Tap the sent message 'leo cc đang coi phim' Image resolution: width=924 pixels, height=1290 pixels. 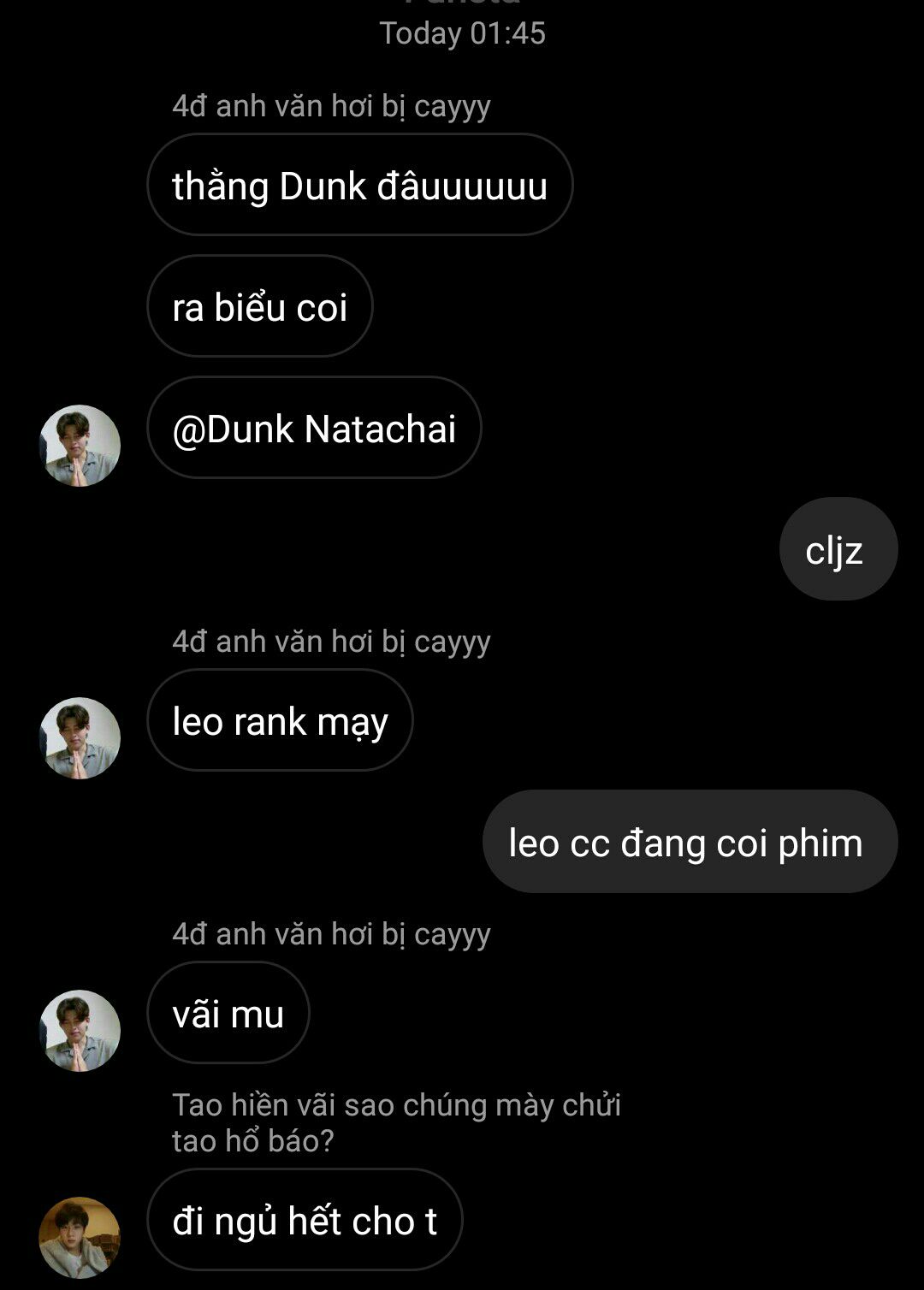(x=690, y=843)
